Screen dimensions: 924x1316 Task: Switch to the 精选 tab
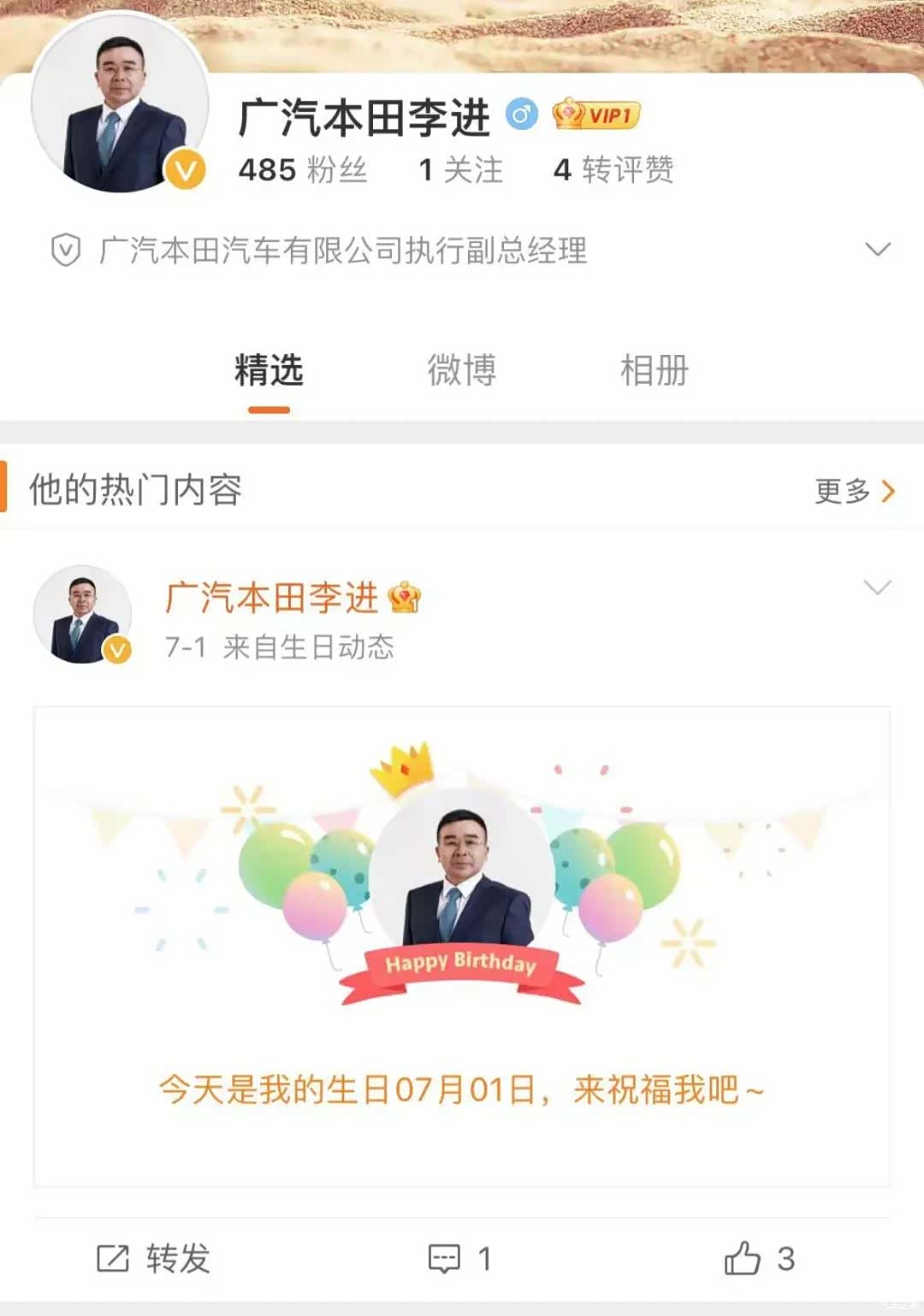(269, 371)
